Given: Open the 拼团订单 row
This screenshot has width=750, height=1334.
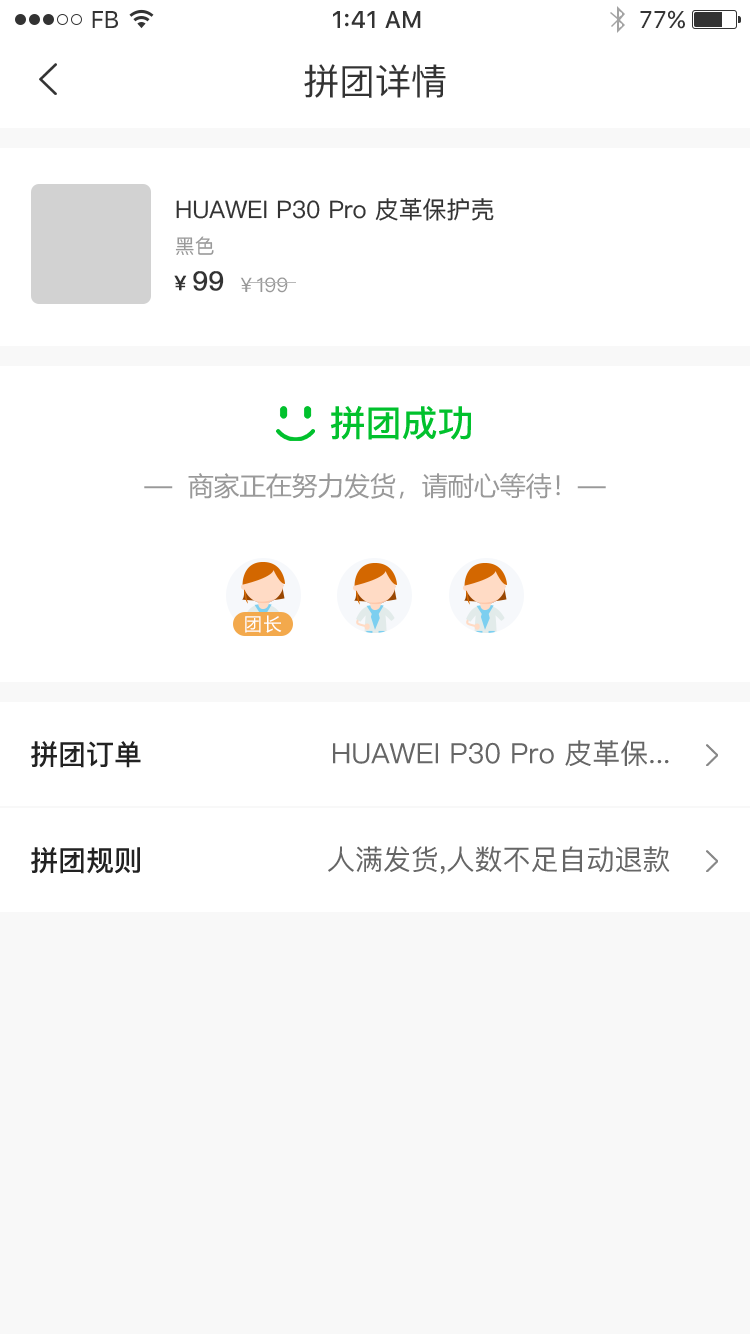Looking at the screenshot, I should 375,755.
